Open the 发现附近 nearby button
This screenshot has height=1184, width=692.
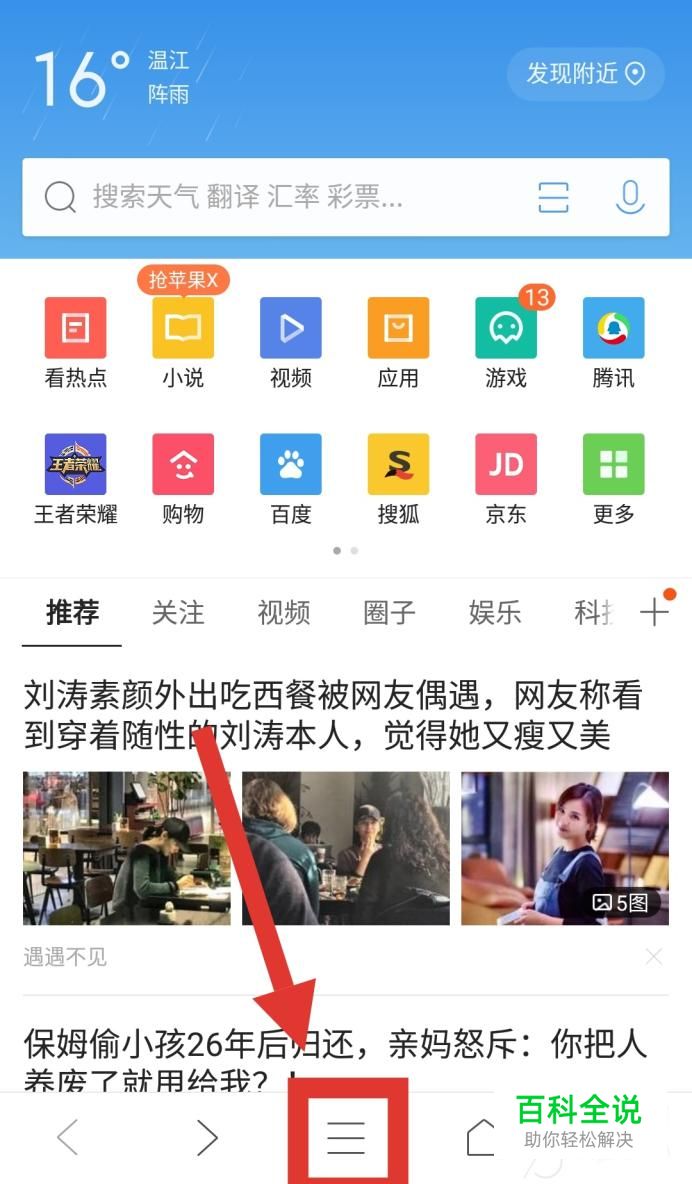coord(585,74)
